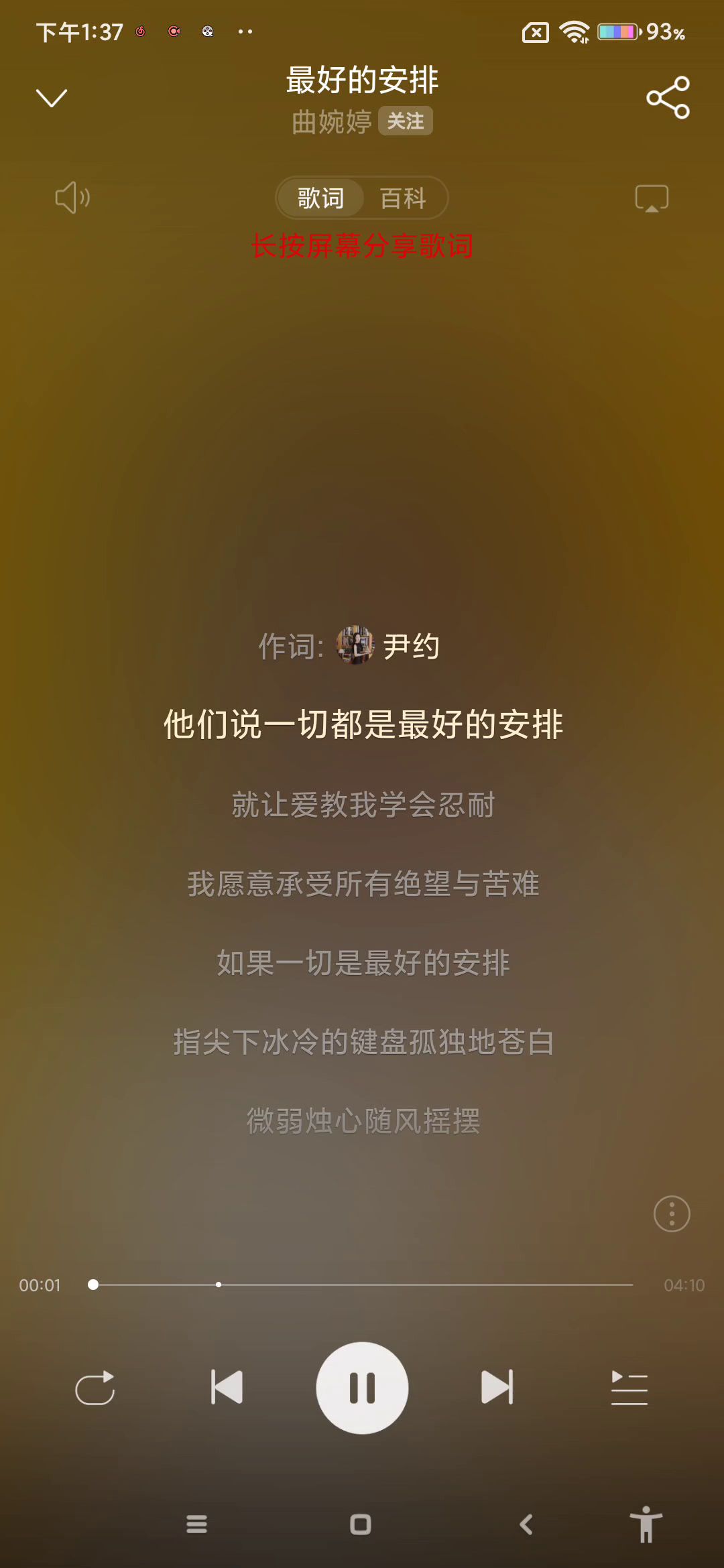Change the repeat play mode
This screenshot has height=1568, width=724.
[95, 1387]
